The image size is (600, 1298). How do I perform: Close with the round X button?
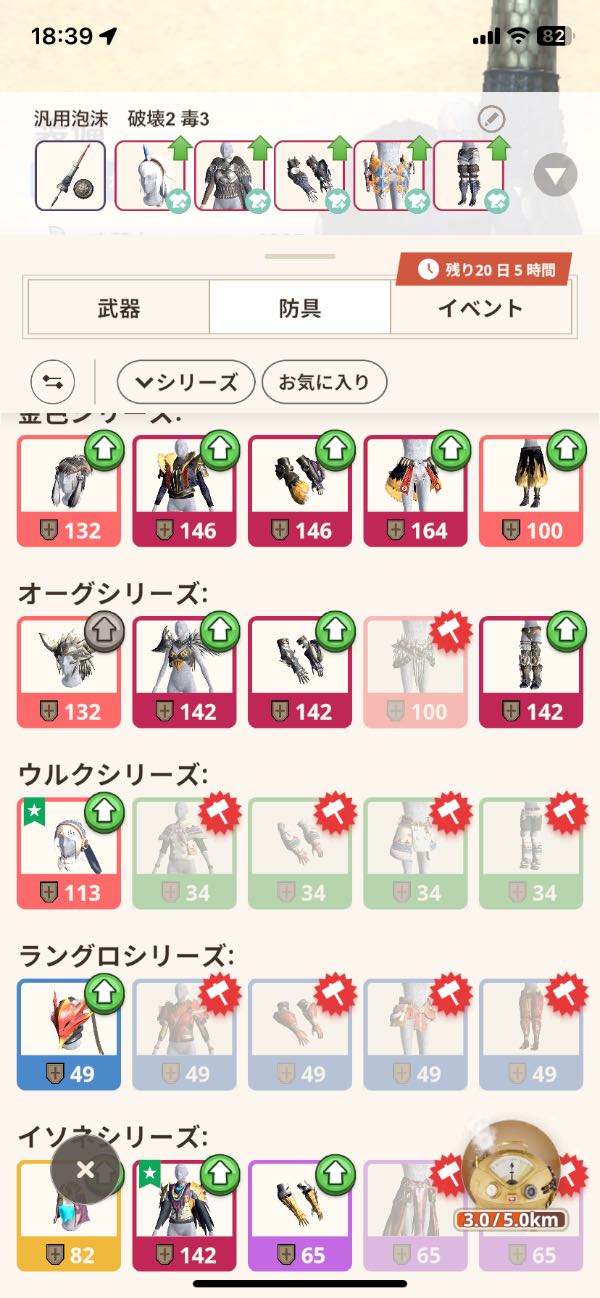click(x=86, y=1169)
